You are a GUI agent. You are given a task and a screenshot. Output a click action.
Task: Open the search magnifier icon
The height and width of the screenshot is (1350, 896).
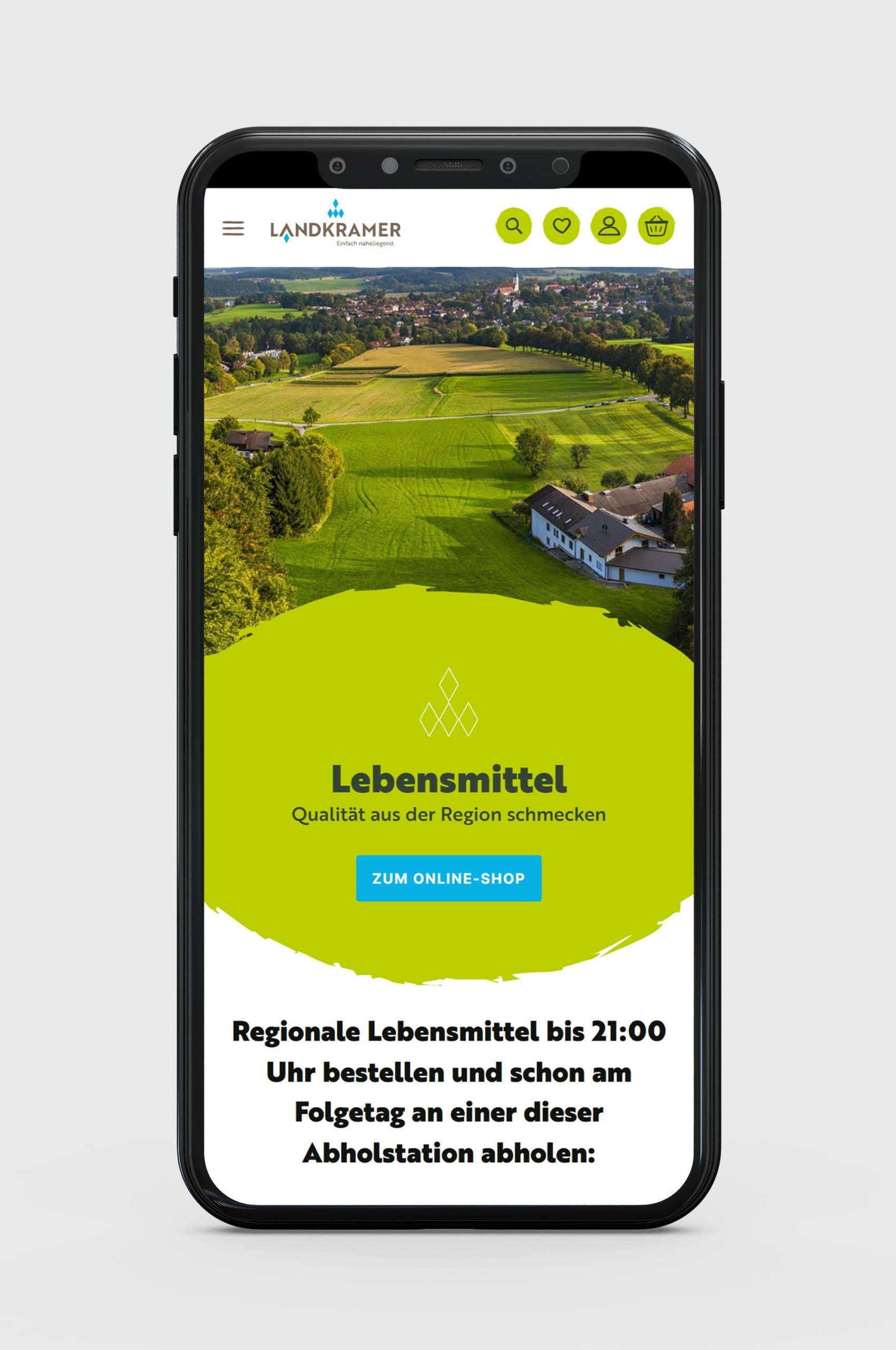(x=514, y=226)
